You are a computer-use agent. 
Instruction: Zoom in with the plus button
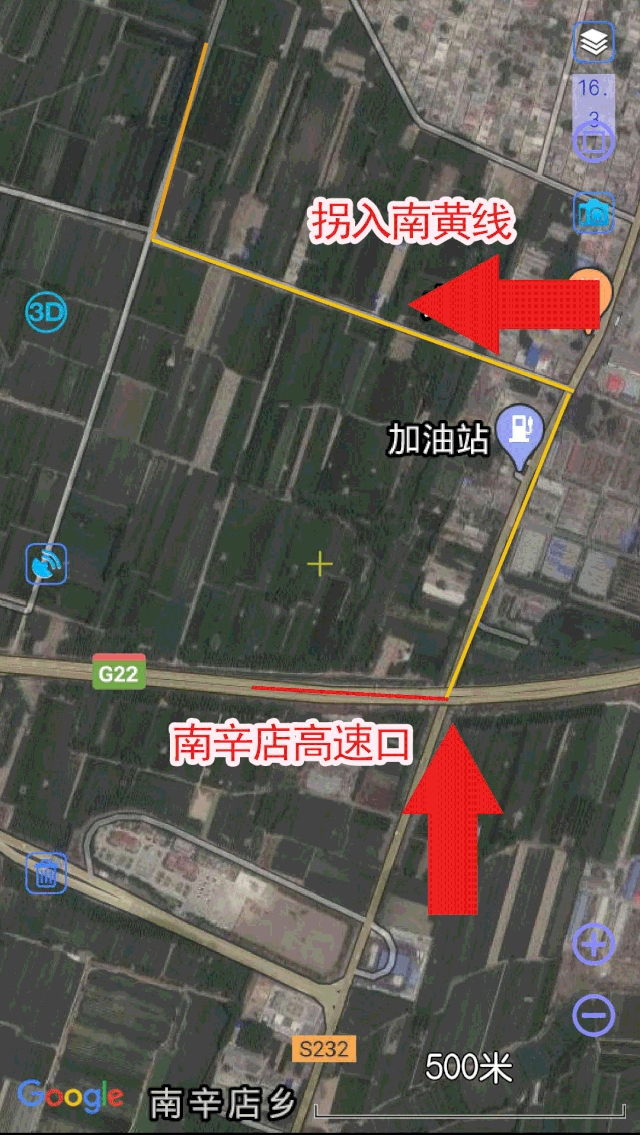click(594, 945)
